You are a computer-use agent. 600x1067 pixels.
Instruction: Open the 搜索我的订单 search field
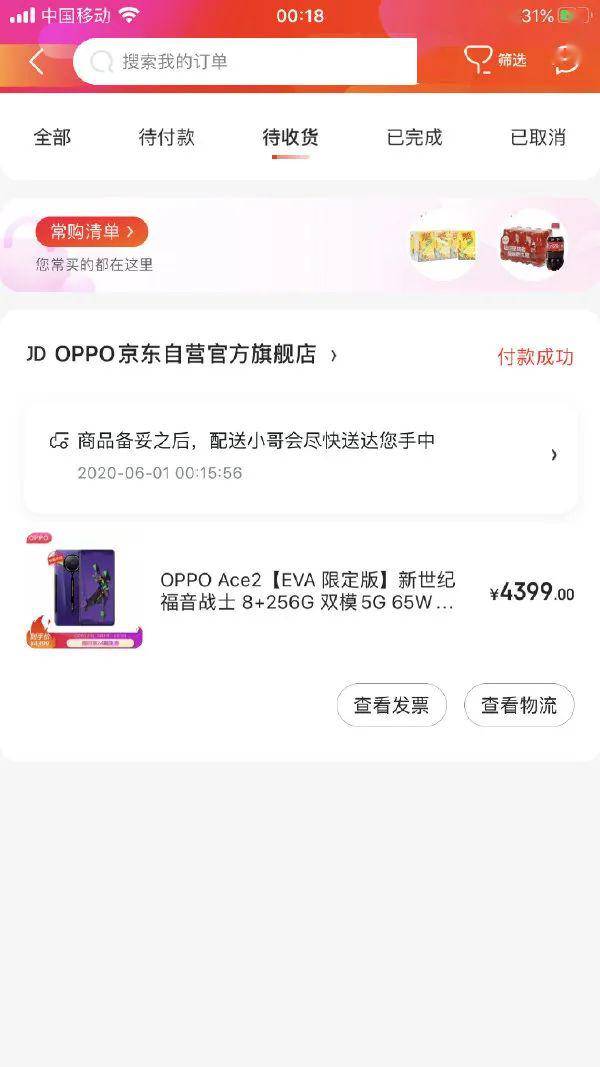coord(245,62)
